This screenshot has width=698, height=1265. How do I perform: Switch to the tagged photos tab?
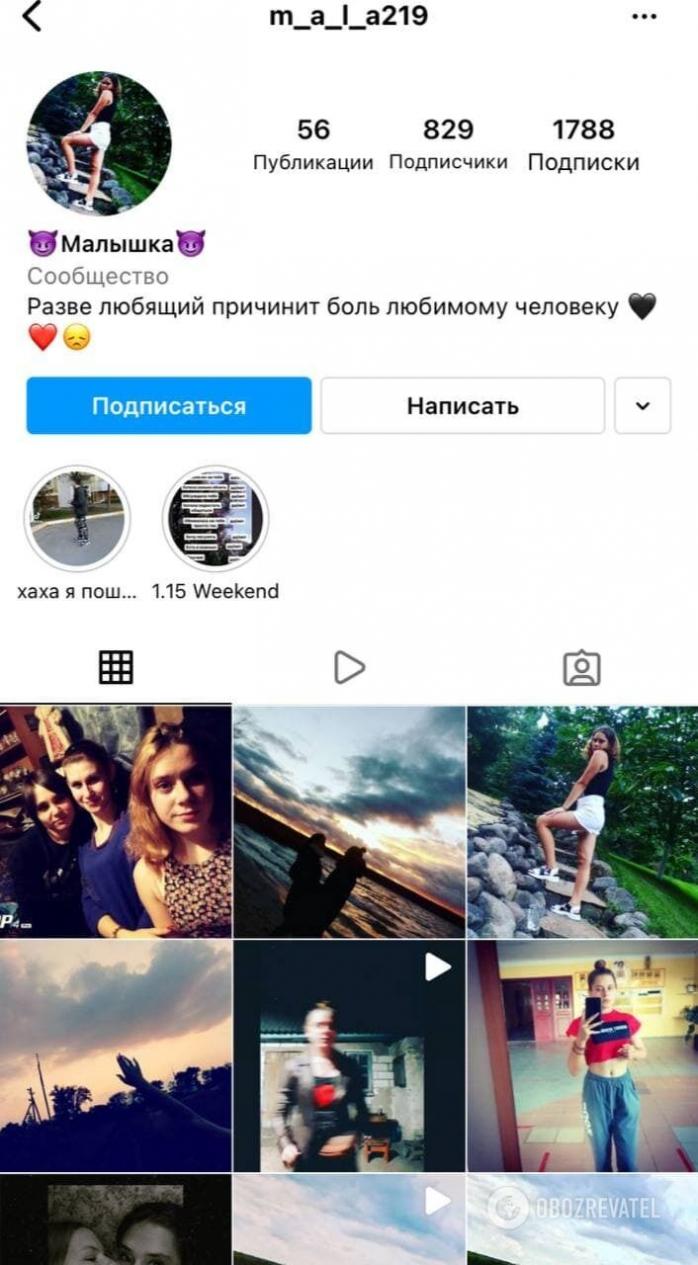click(x=581, y=667)
